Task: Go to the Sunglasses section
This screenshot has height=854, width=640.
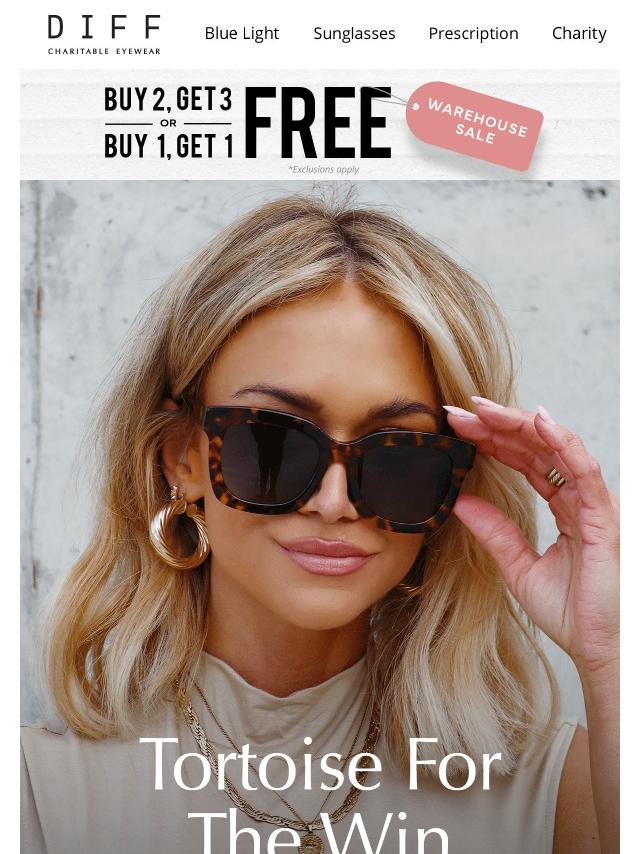Action: 354,34
